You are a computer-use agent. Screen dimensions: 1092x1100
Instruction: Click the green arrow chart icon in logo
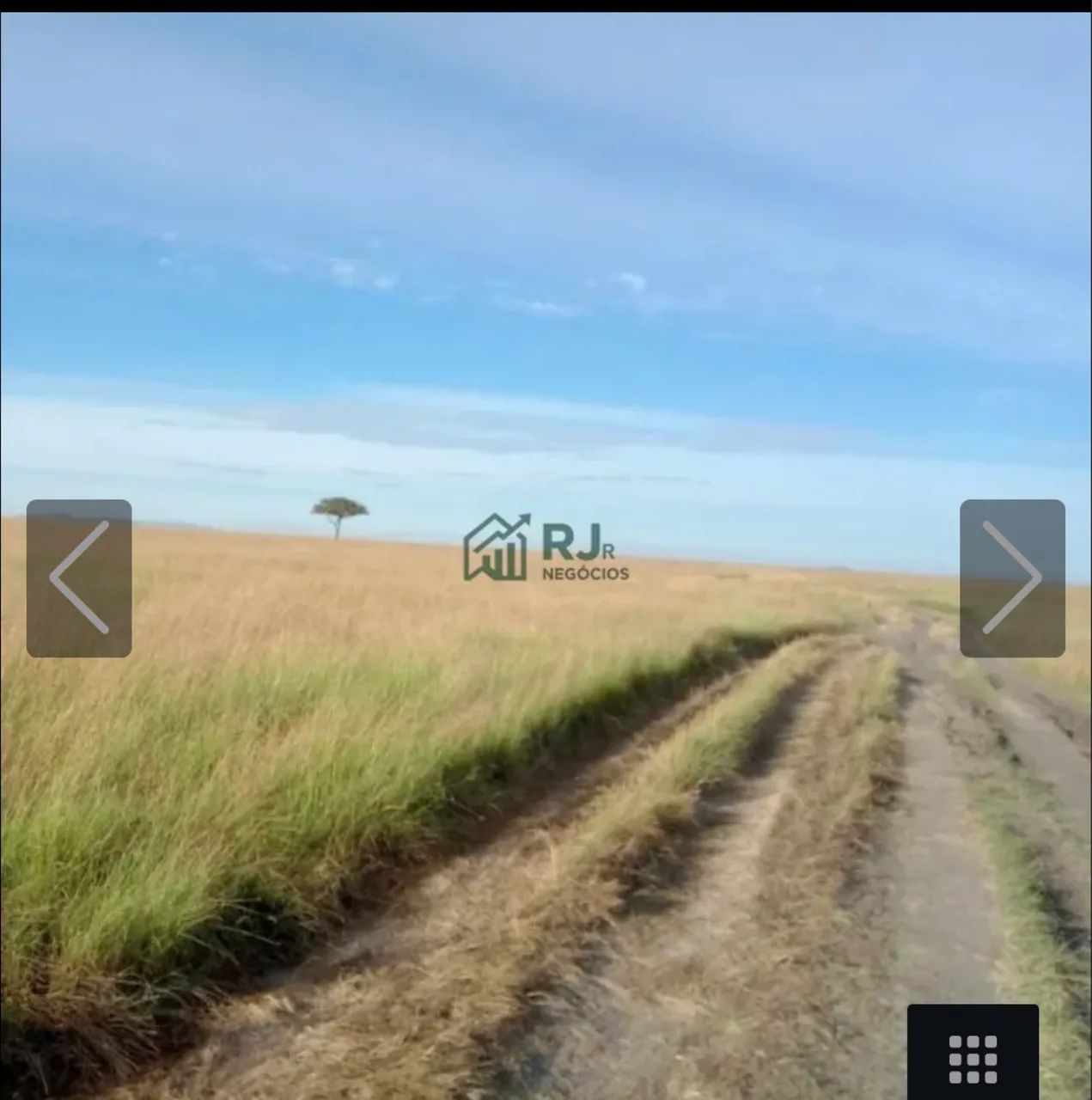[496, 546]
